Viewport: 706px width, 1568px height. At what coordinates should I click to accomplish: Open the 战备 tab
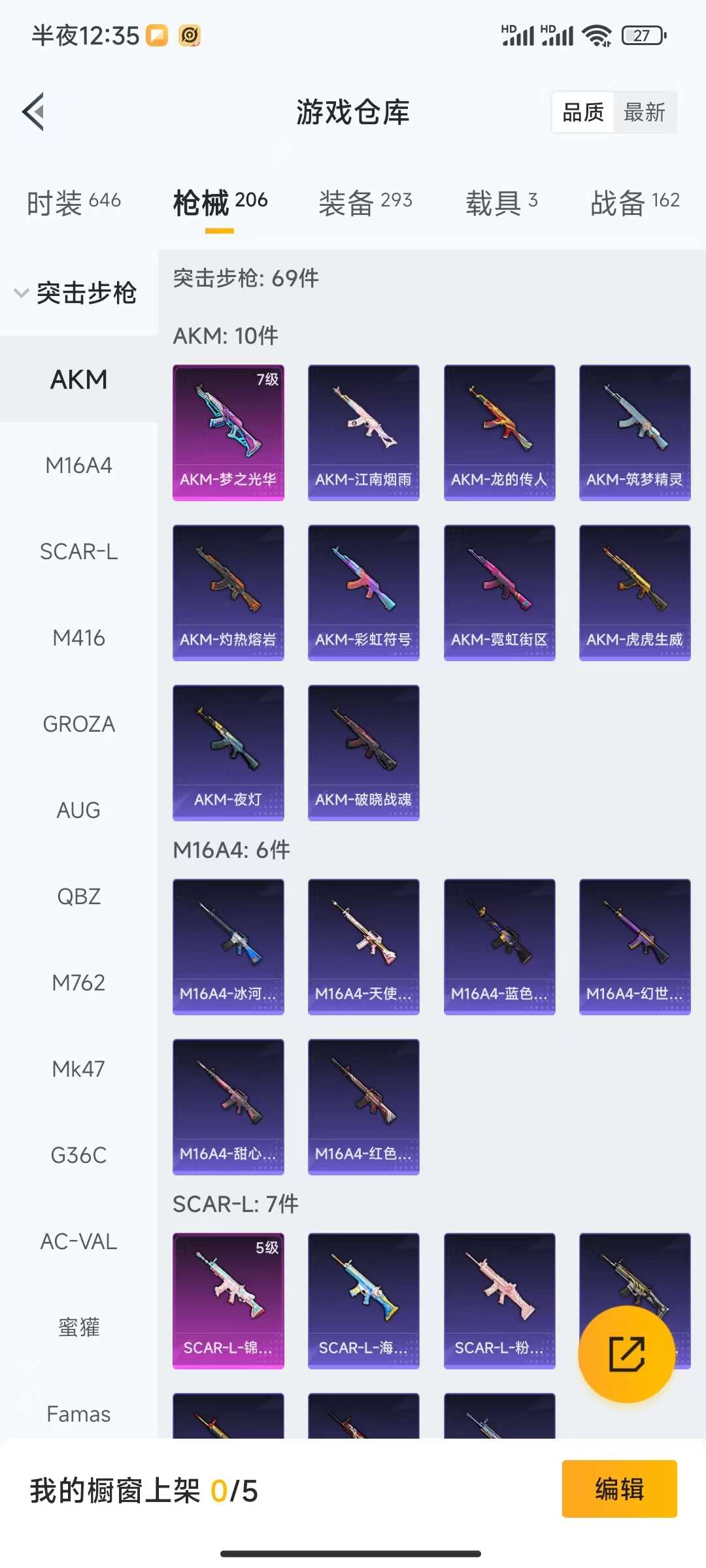(635, 202)
